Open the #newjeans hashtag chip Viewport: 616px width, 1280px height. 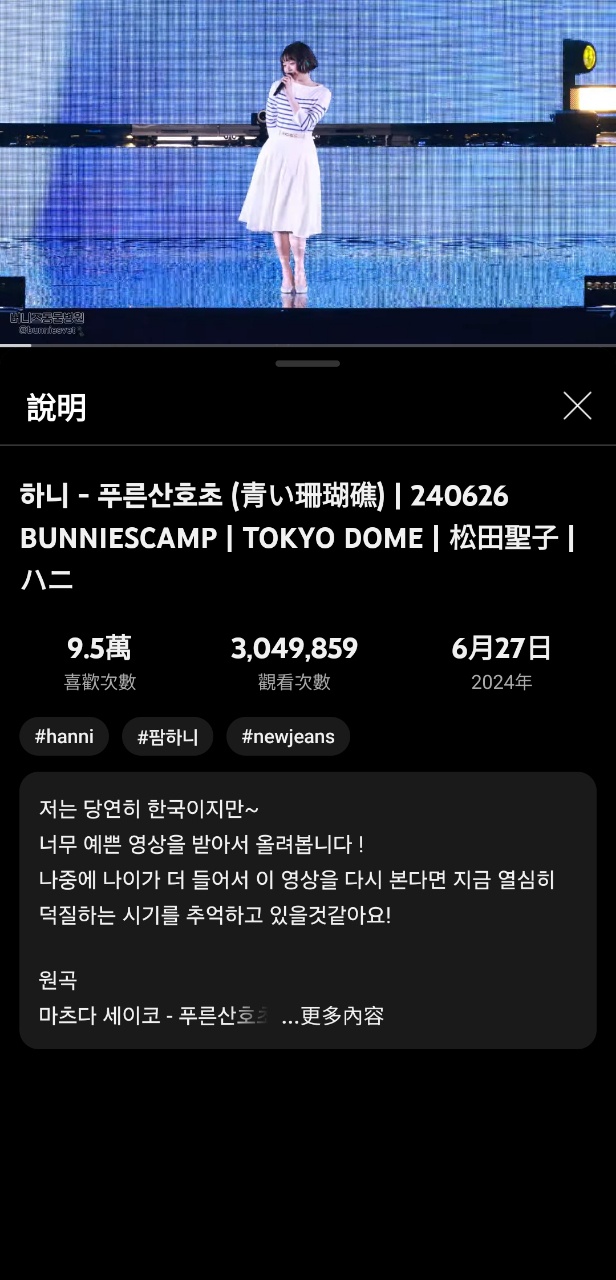point(288,737)
